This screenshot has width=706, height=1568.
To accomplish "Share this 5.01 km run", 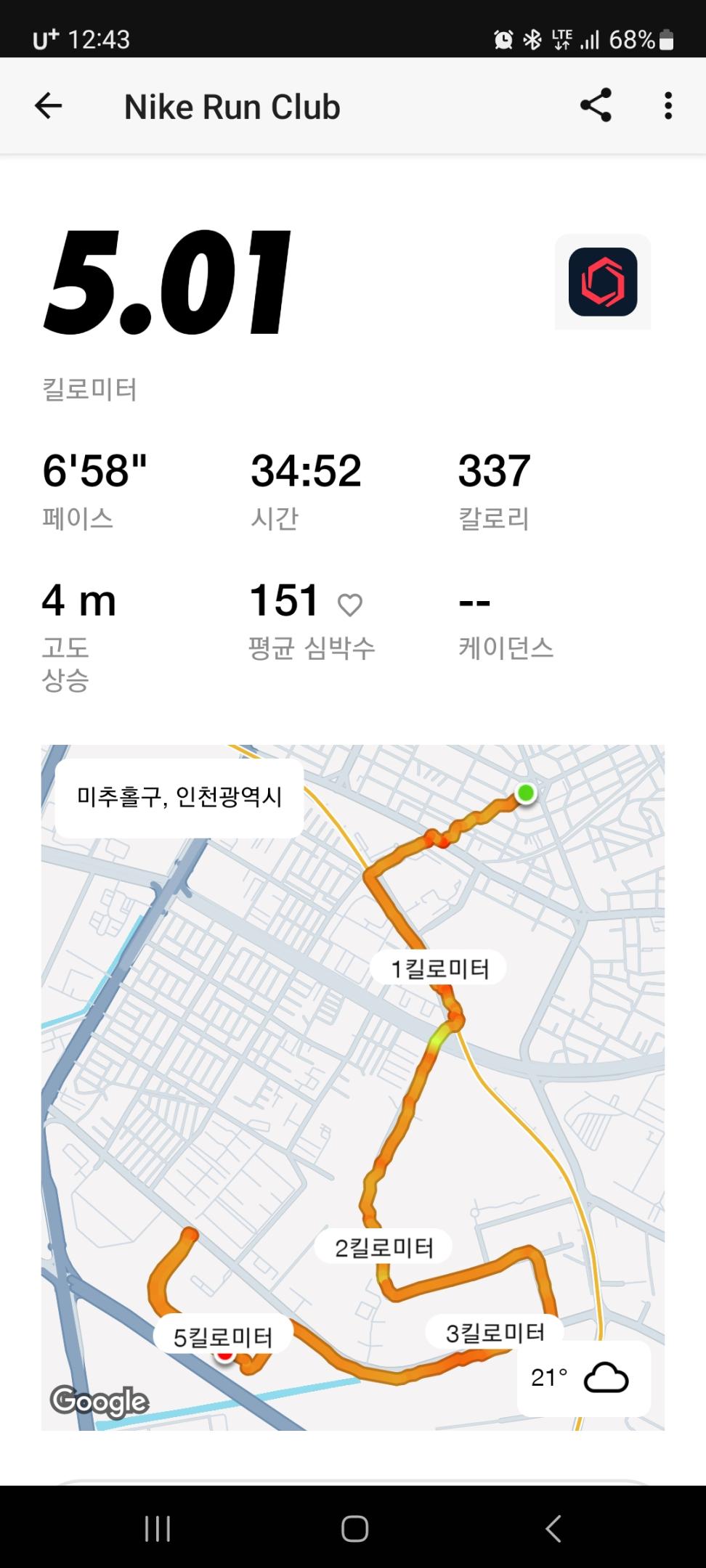I will 596,106.
